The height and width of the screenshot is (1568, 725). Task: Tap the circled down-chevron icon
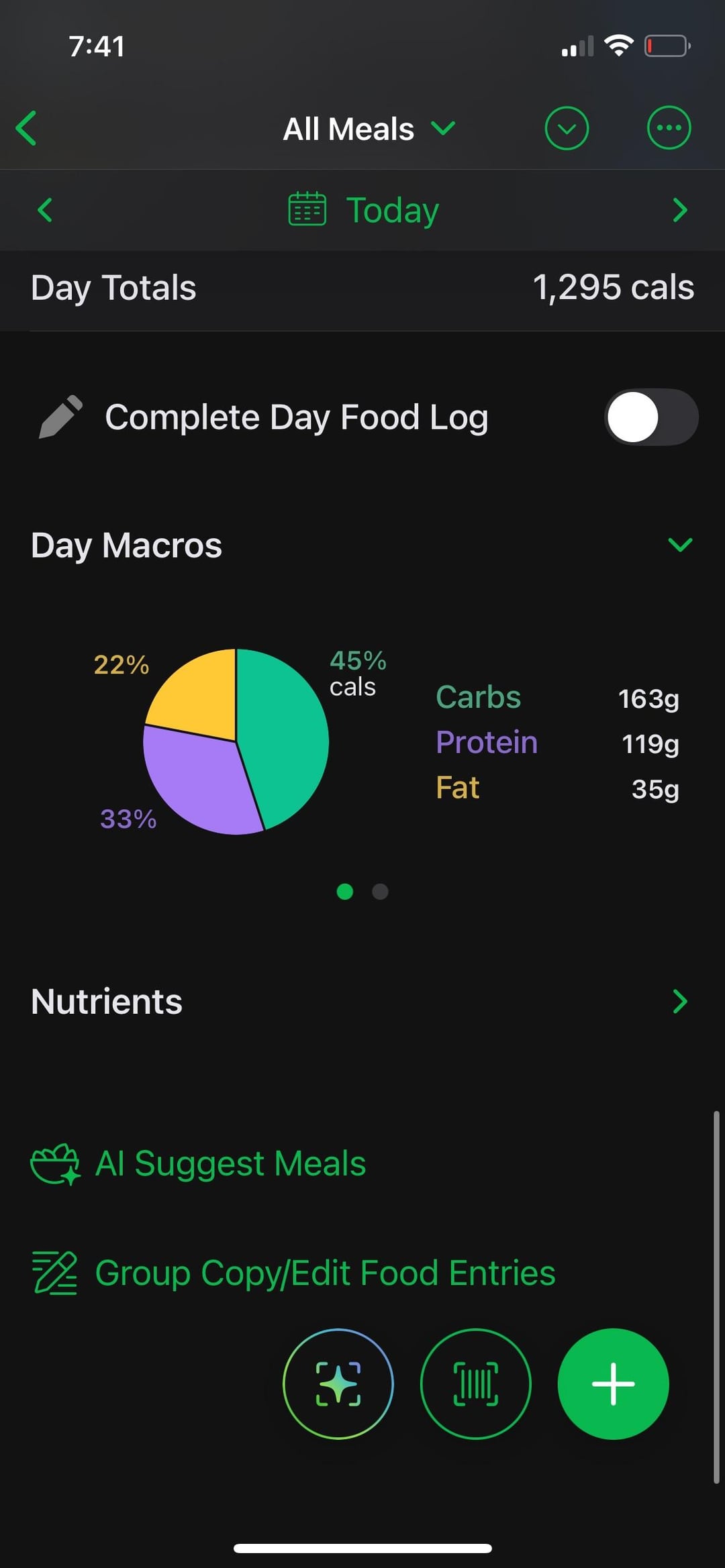coord(567,128)
